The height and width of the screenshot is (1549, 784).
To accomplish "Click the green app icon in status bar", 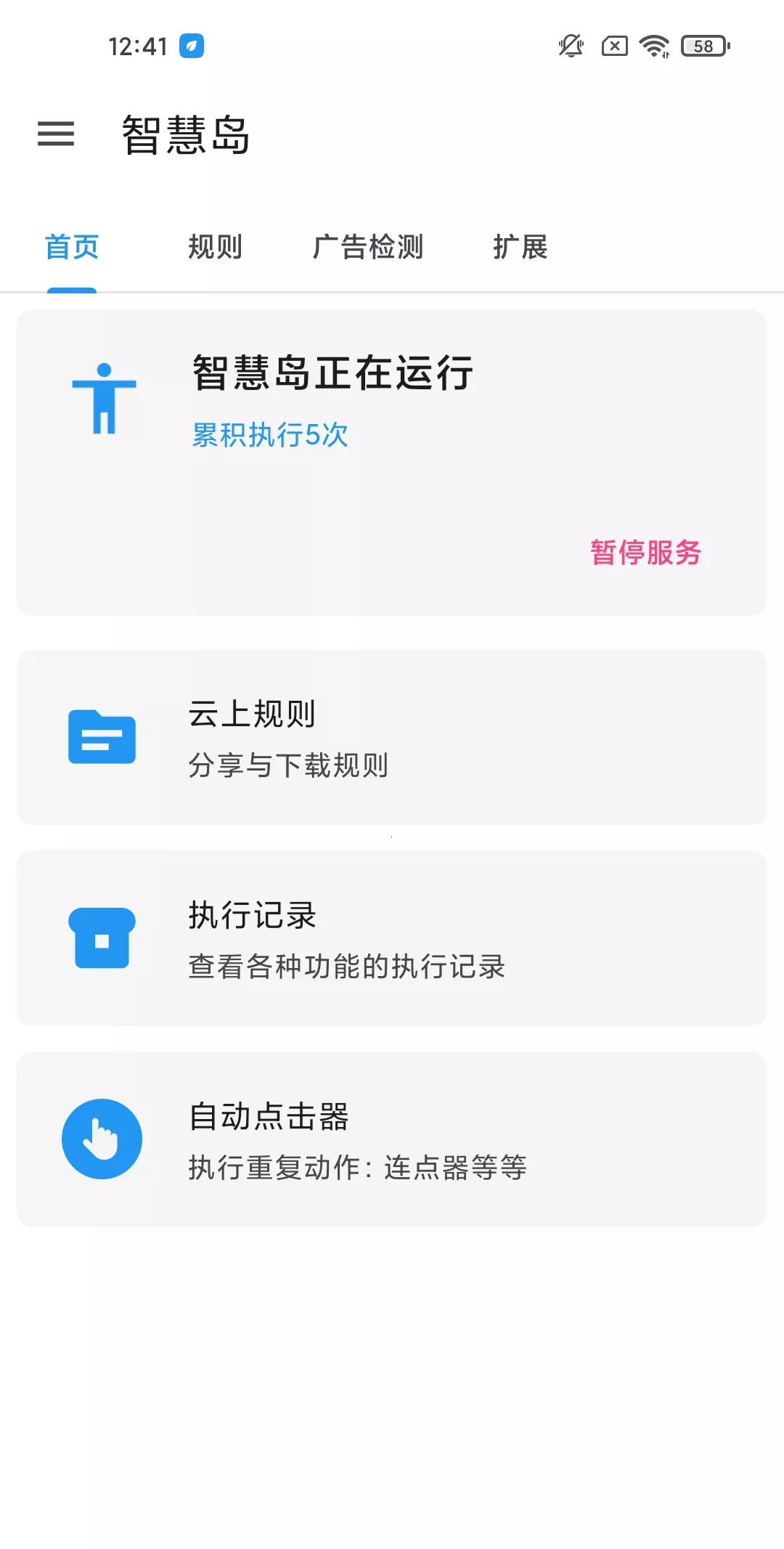I will pos(191,46).
